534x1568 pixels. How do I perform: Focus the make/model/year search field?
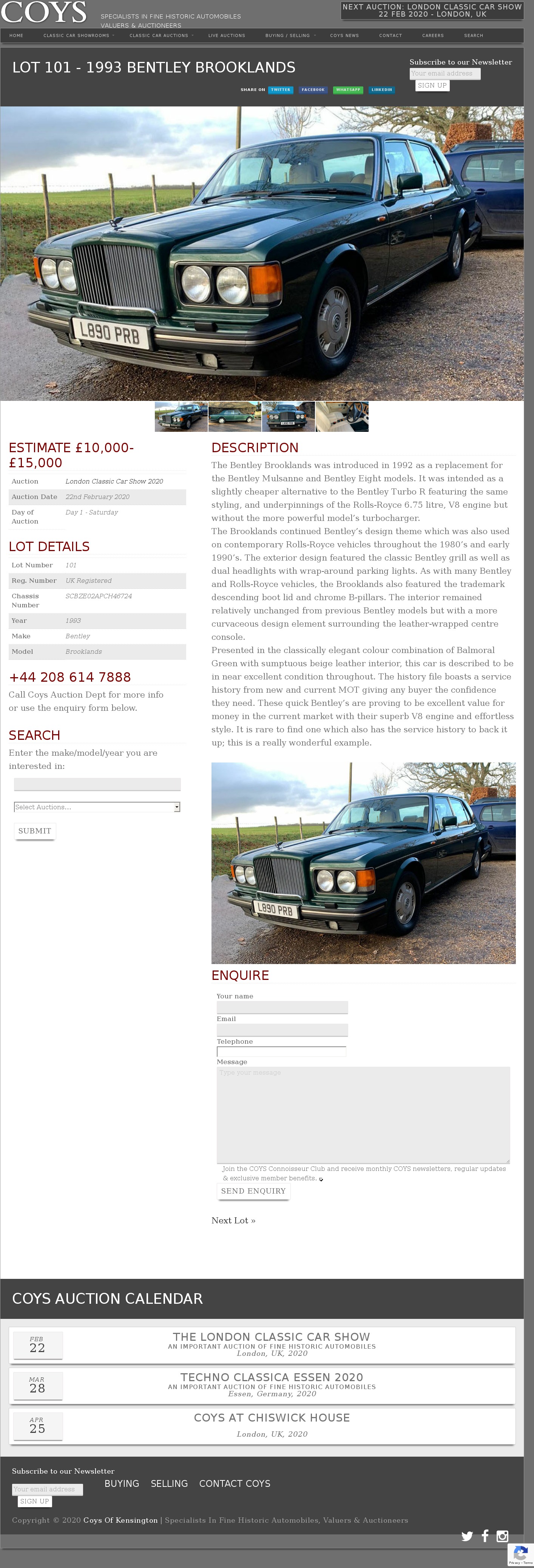(97, 784)
